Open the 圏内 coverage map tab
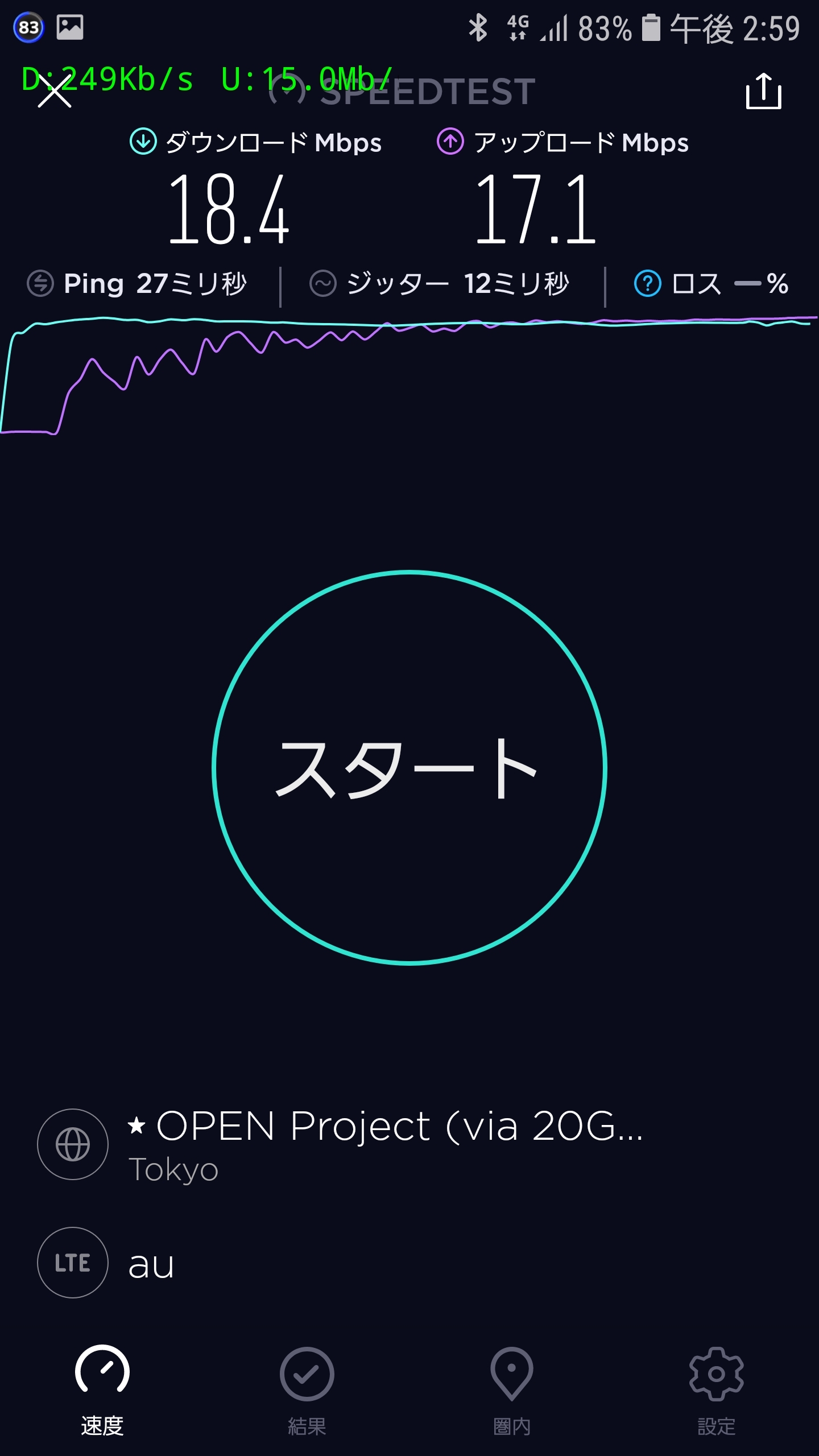The height and width of the screenshot is (1456, 819). 512,1388
